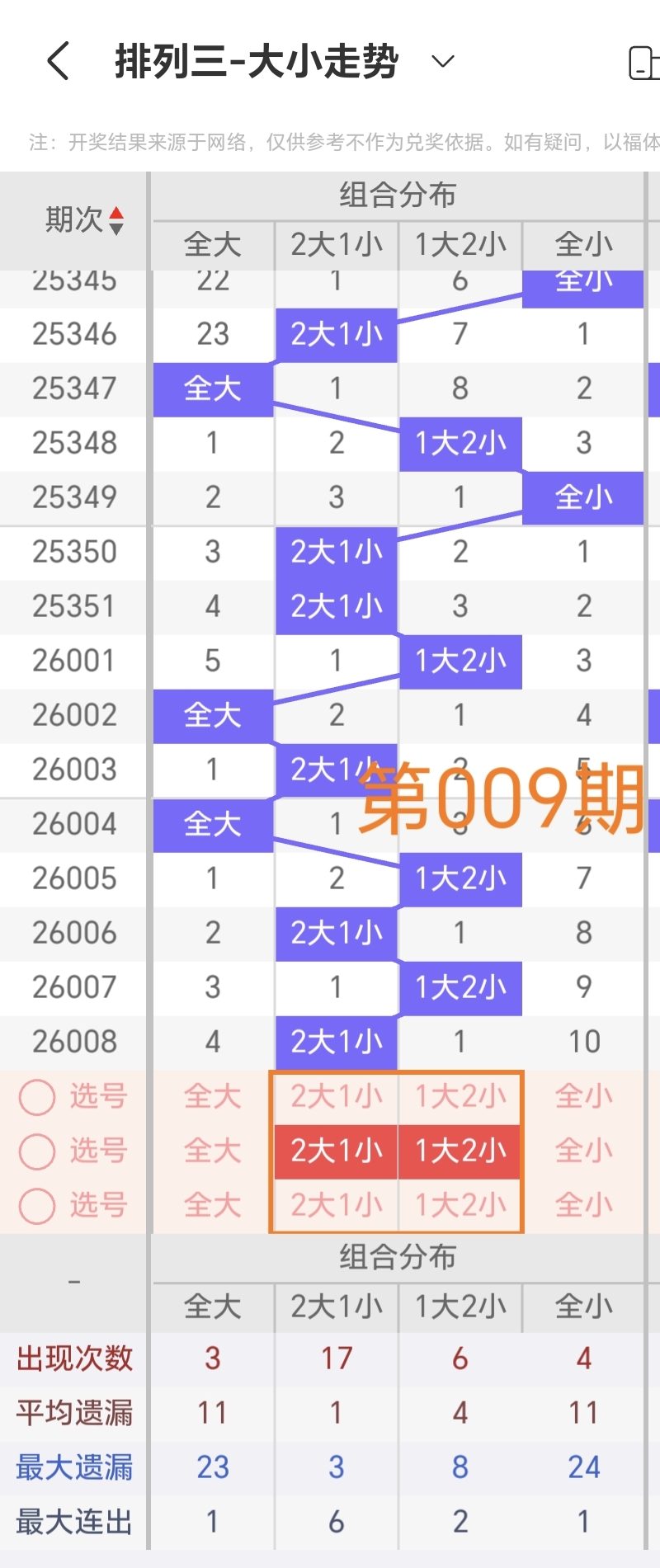Image resolution: width=660 pixels, height=1568 pixels.
Task: Switch to the 组合分布 column header section
Action: [397, 195]
